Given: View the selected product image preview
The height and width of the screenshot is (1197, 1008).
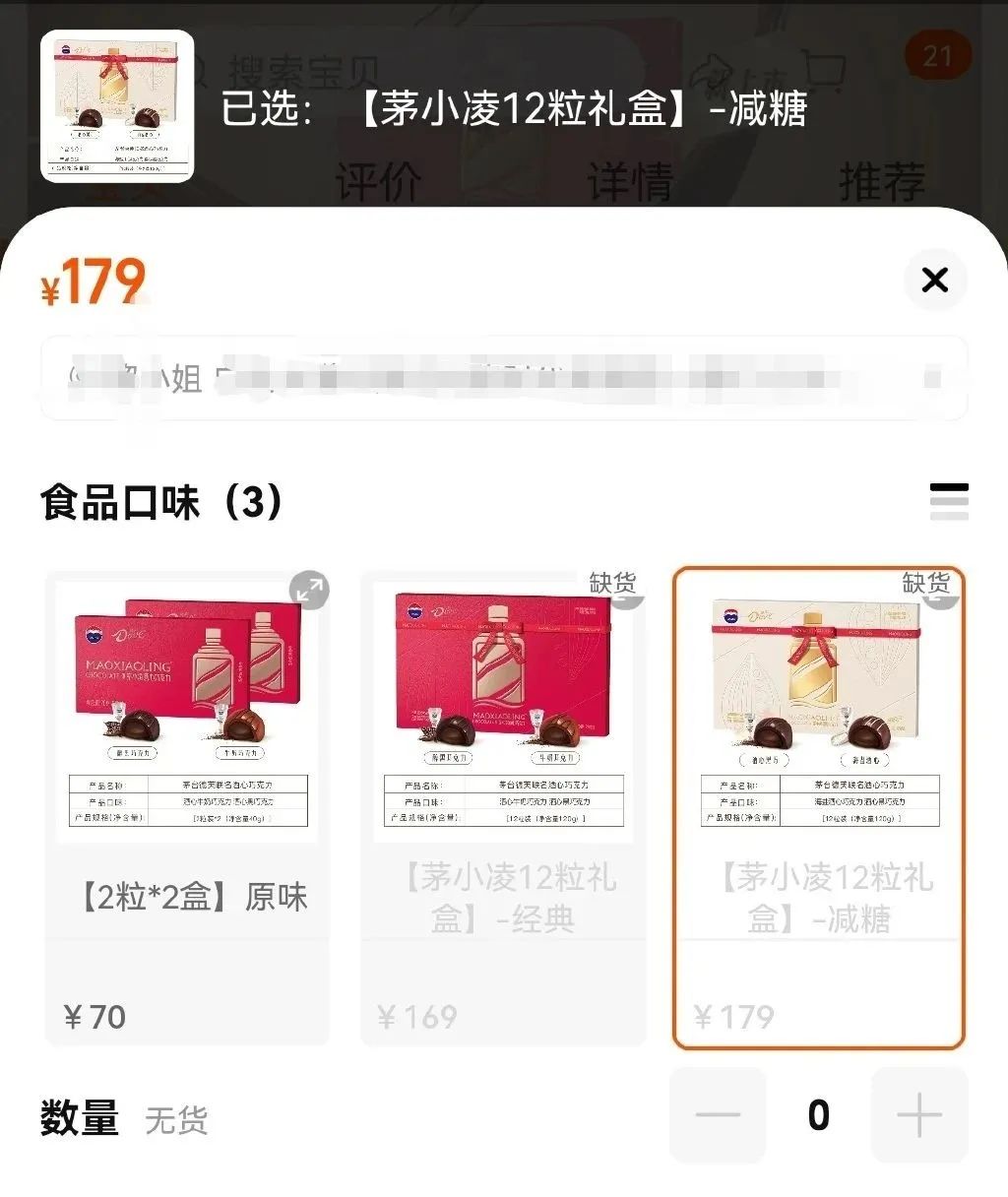Looking at the screenshot, I should [x=117, y=106].
